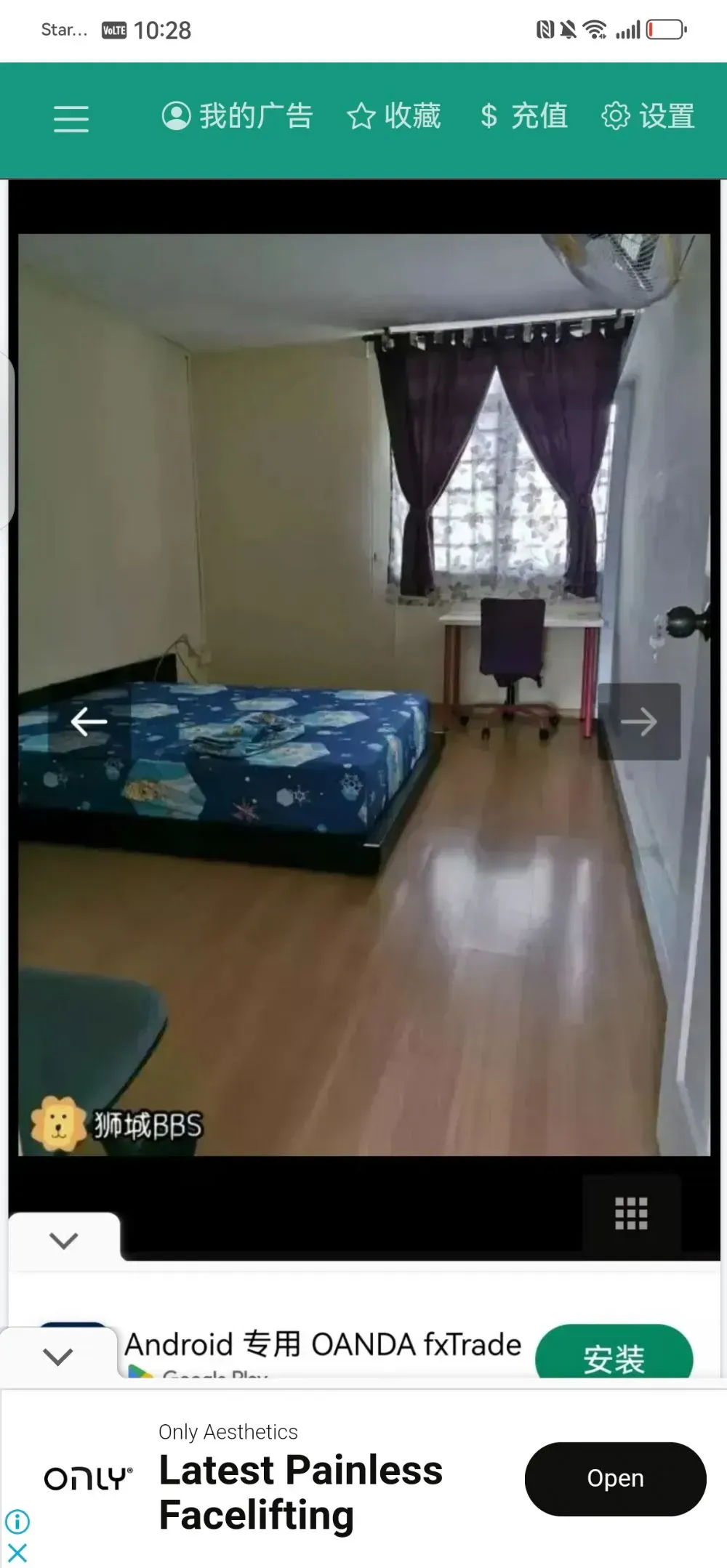727x1568 pixels.
Task: View ad info for the bottom banner
Action: click(x=17, y=1521)
